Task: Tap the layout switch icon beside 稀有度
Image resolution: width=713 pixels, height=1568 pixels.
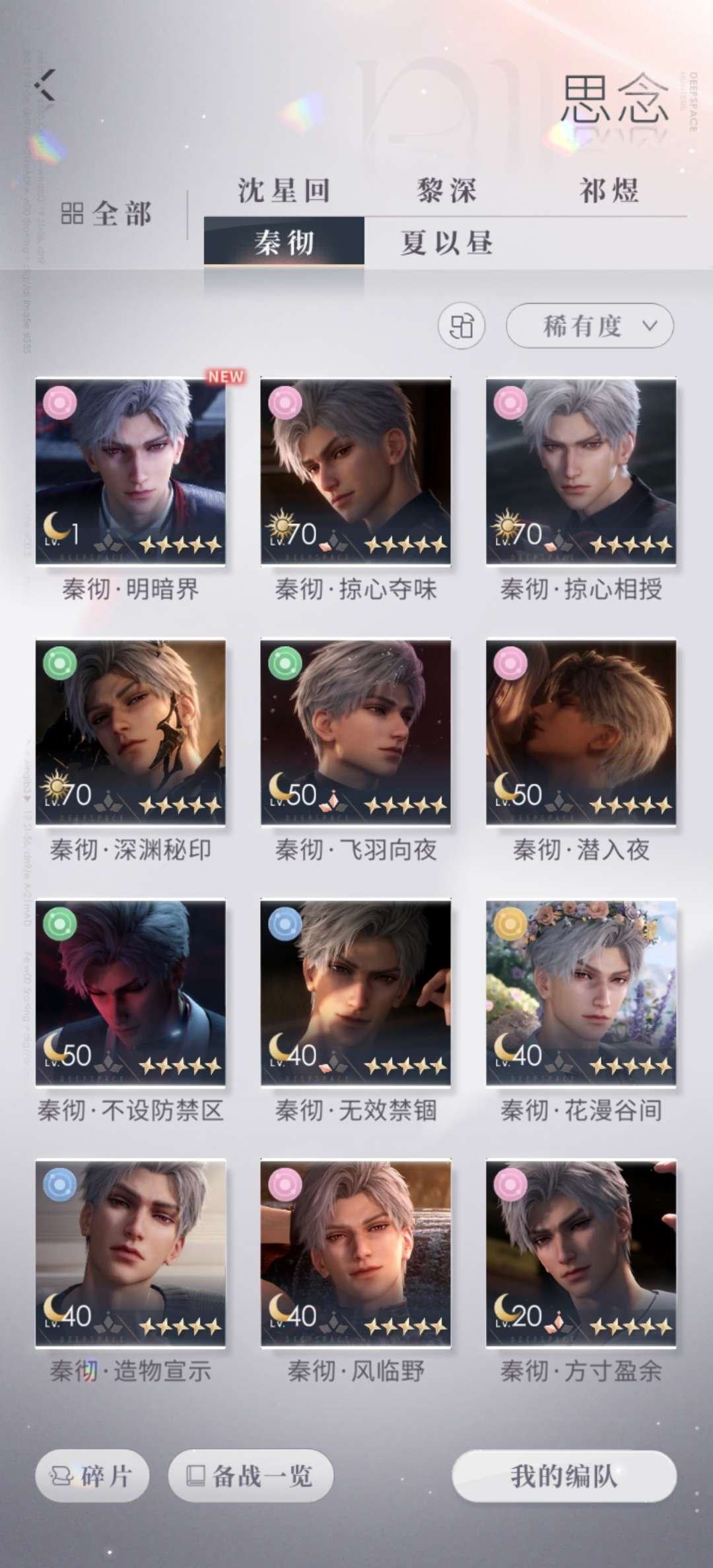Action: point(461,325)
